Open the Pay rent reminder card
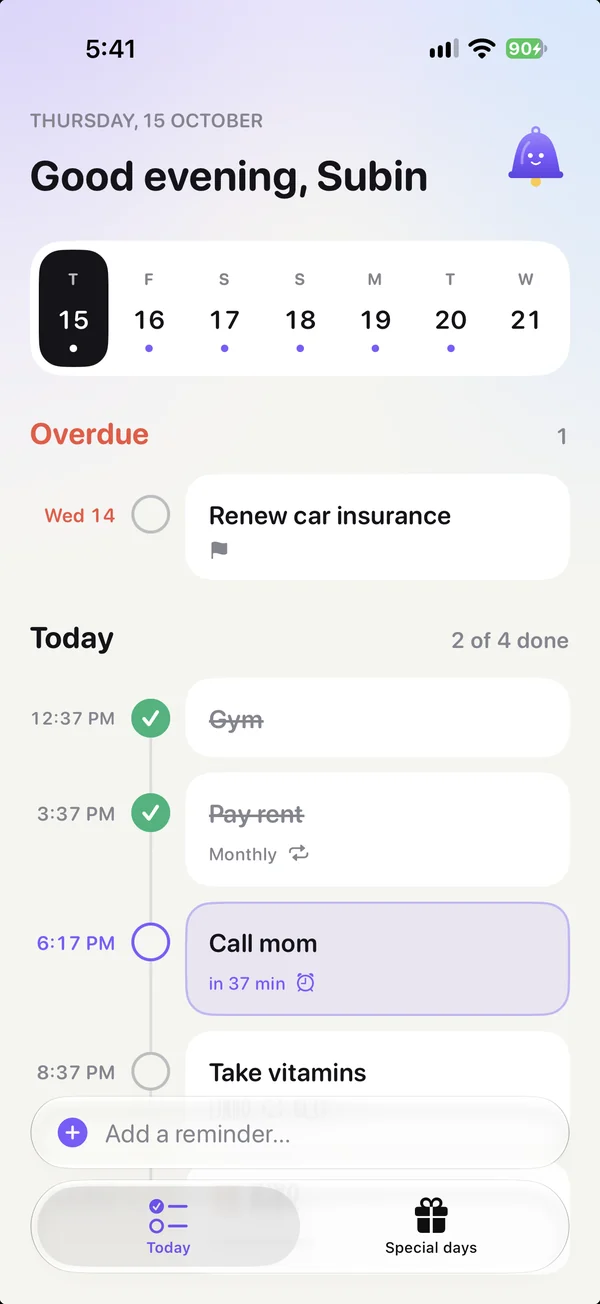This screenshot has width=600, height=1304. tap(378, 829)
